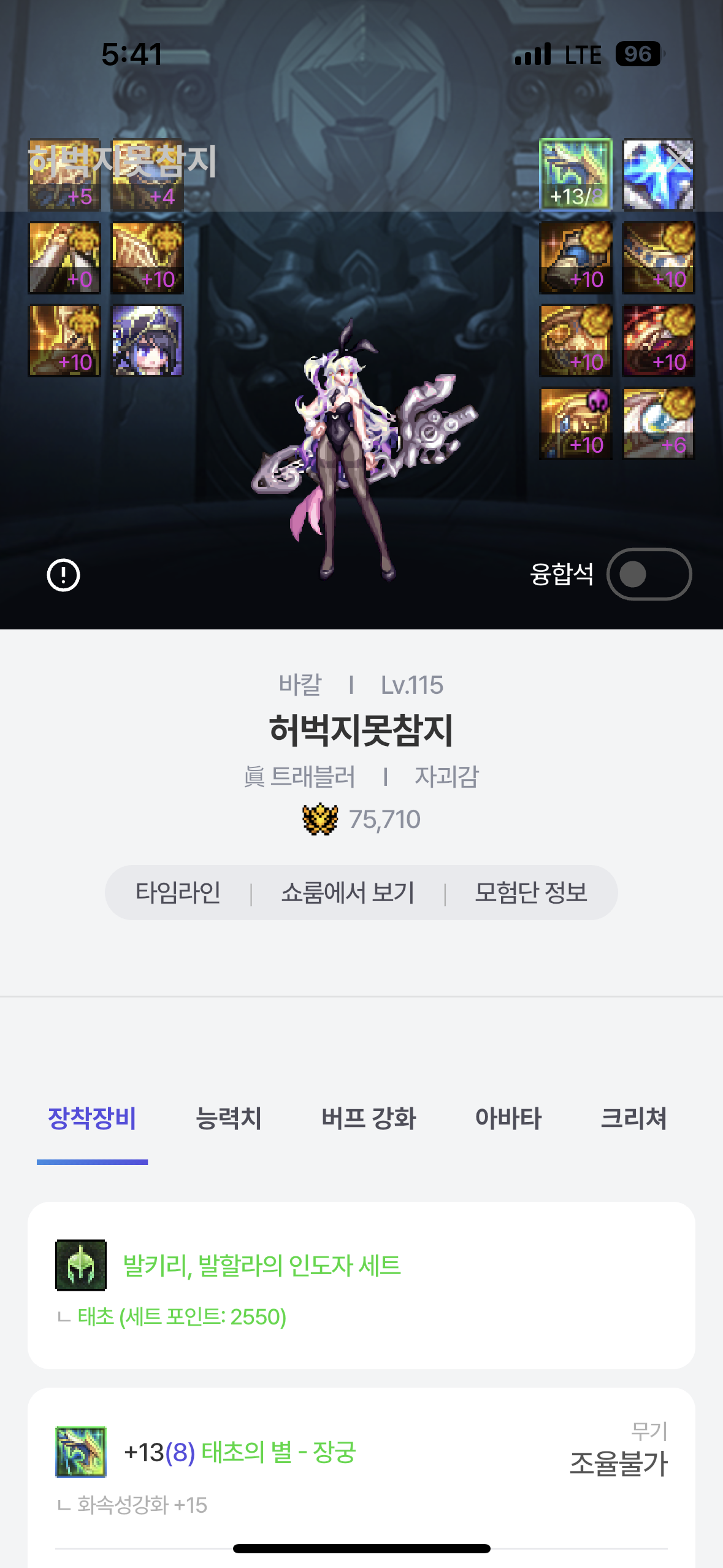
Task: Open 모험단 정보
Action: click(530, 893)
